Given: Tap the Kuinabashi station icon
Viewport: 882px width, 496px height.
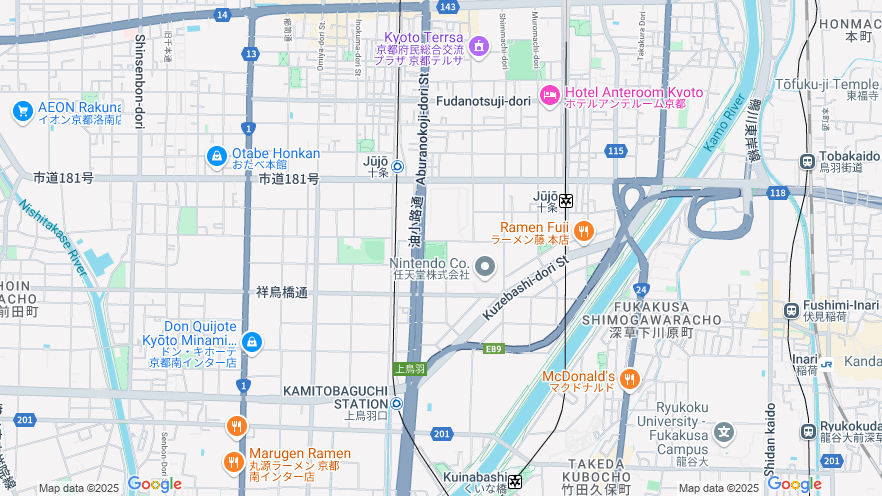Looking at the screenshot, I should (x=515, y=482).
